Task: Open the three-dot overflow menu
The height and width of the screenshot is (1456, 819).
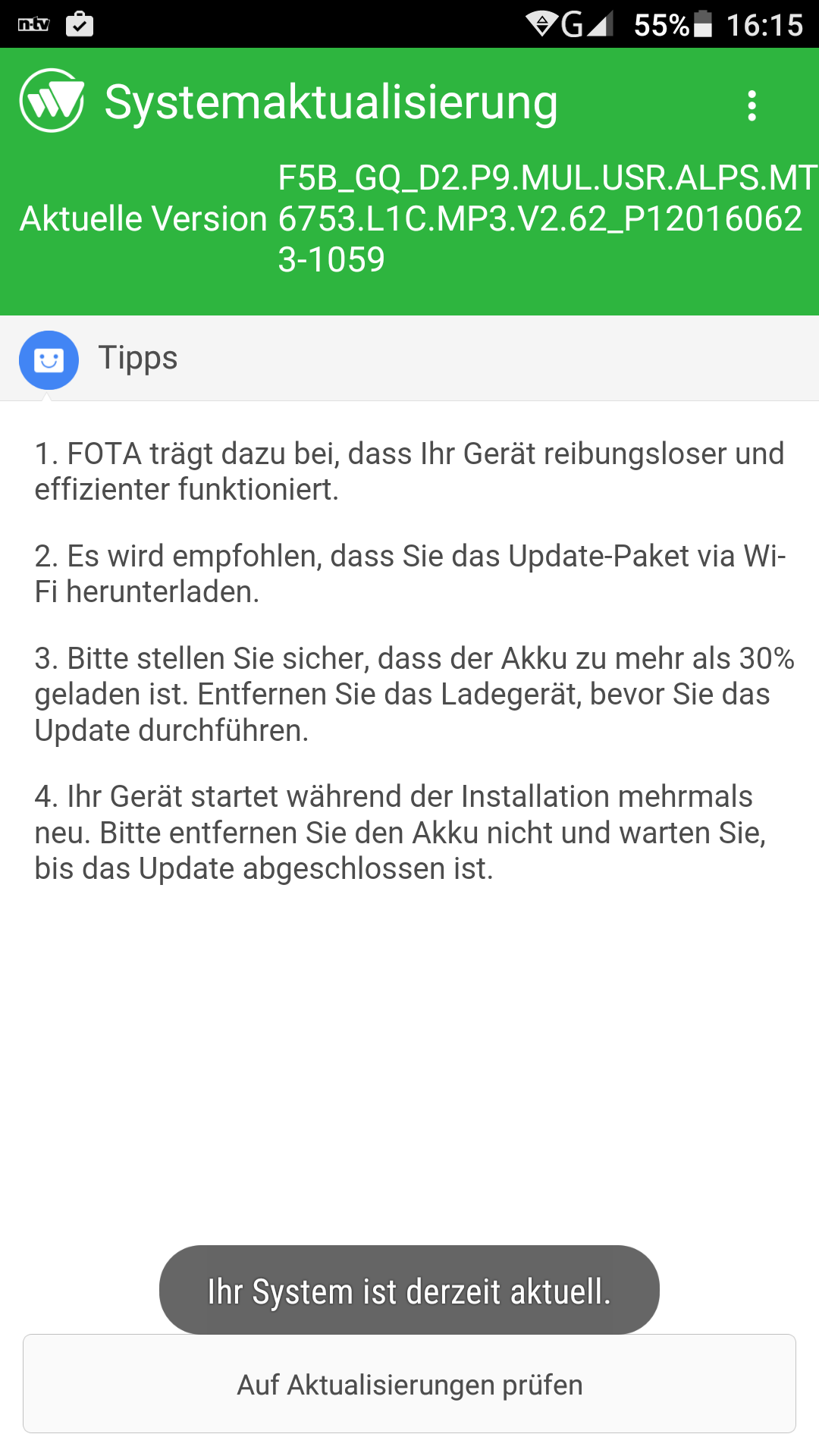Action: [x=752, y=105]
